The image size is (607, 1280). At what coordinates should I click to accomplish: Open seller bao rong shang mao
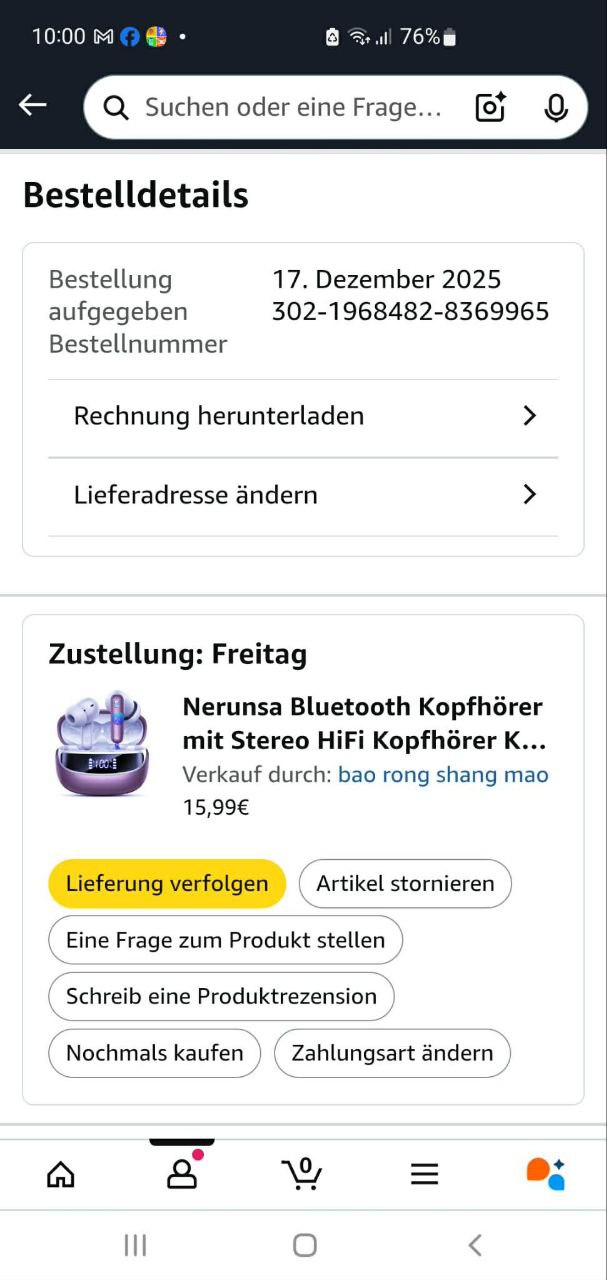tap(443, 775)
